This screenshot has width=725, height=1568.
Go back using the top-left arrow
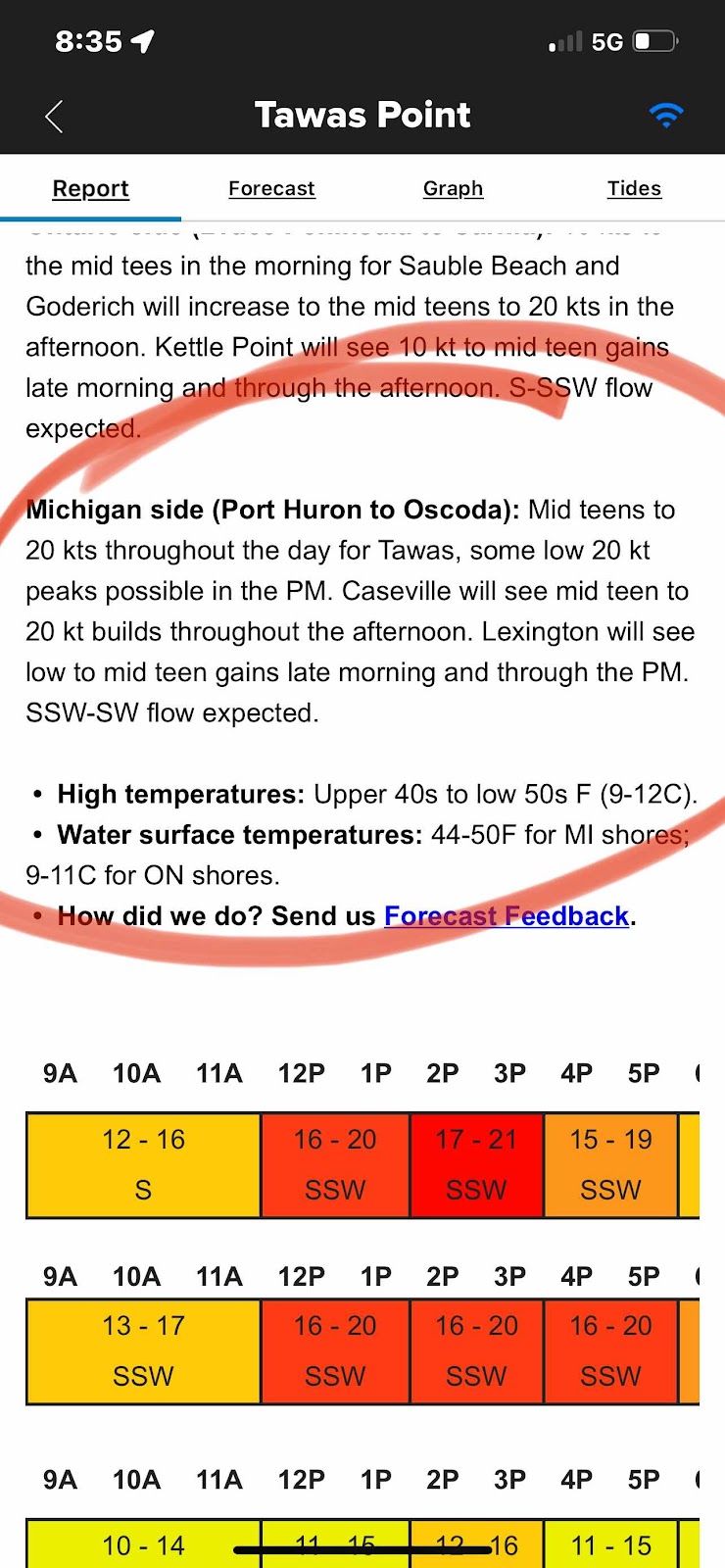pyautogui.click(x=54, y=117)
